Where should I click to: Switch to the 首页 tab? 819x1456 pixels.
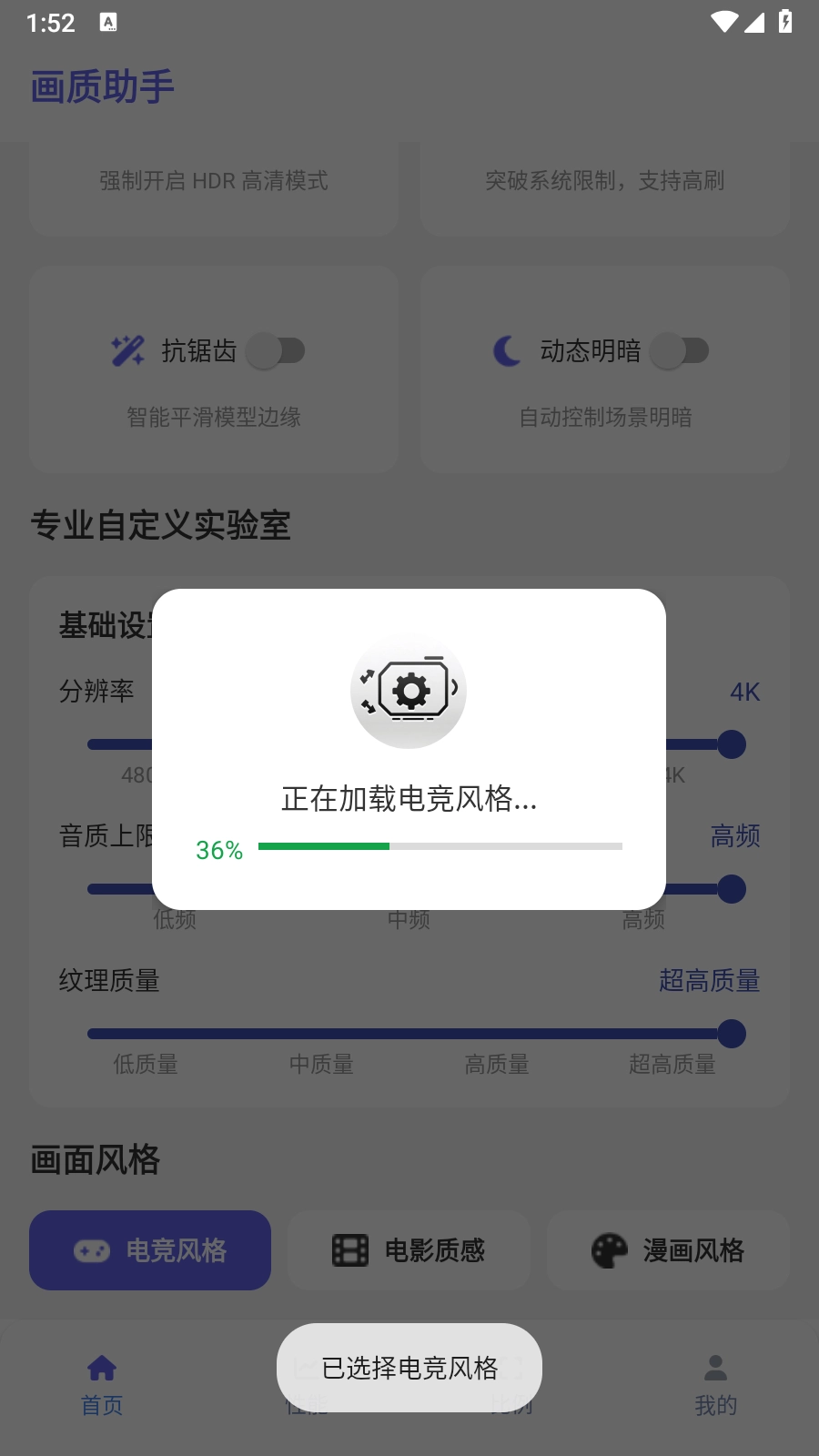coord(102,1383)
